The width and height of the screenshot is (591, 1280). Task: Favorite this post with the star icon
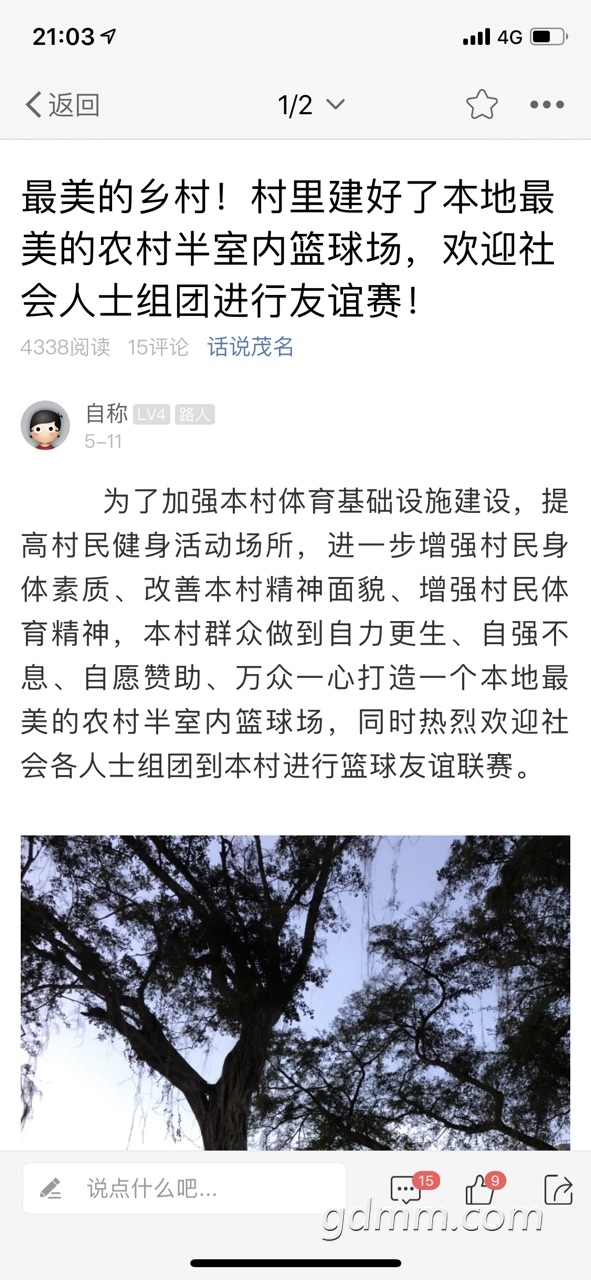[x=482, y=104]
